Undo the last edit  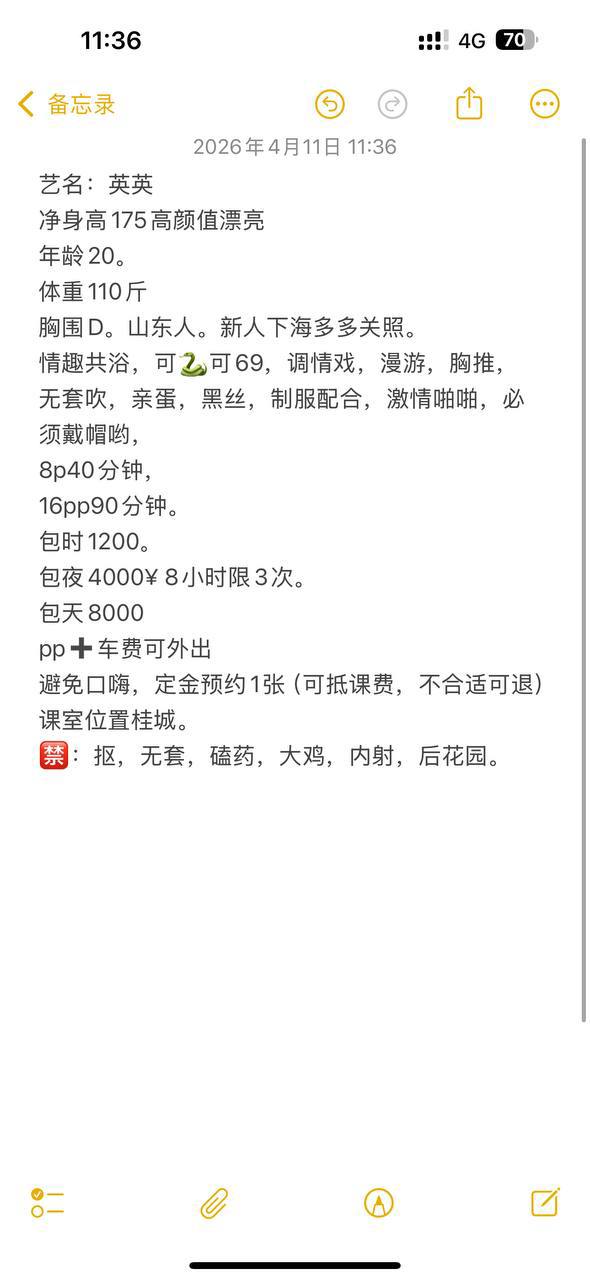pos(330,104)
